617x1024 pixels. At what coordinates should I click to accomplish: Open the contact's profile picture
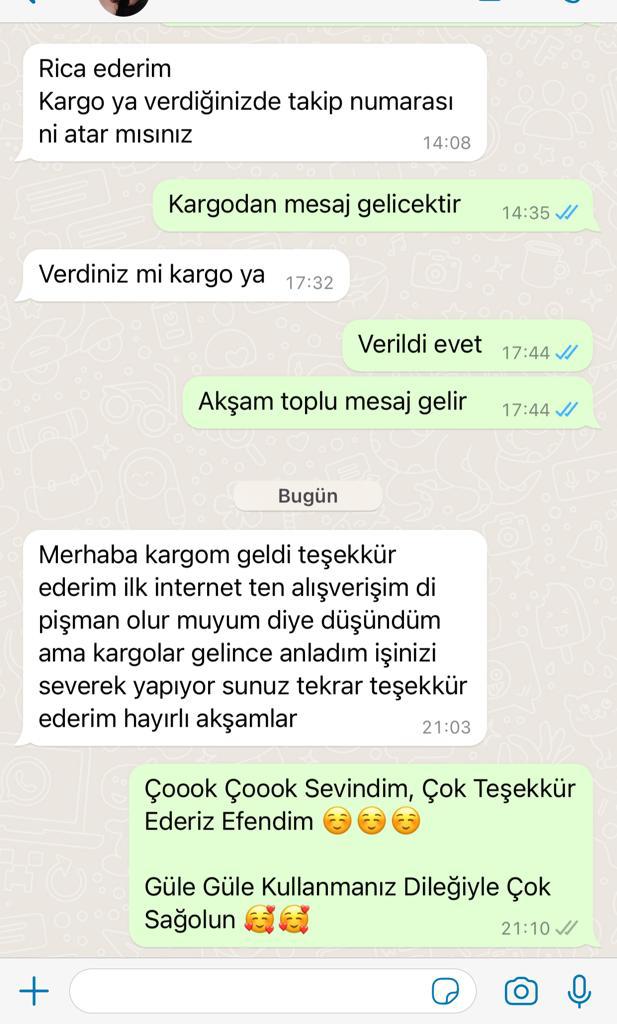coord(123,5)
